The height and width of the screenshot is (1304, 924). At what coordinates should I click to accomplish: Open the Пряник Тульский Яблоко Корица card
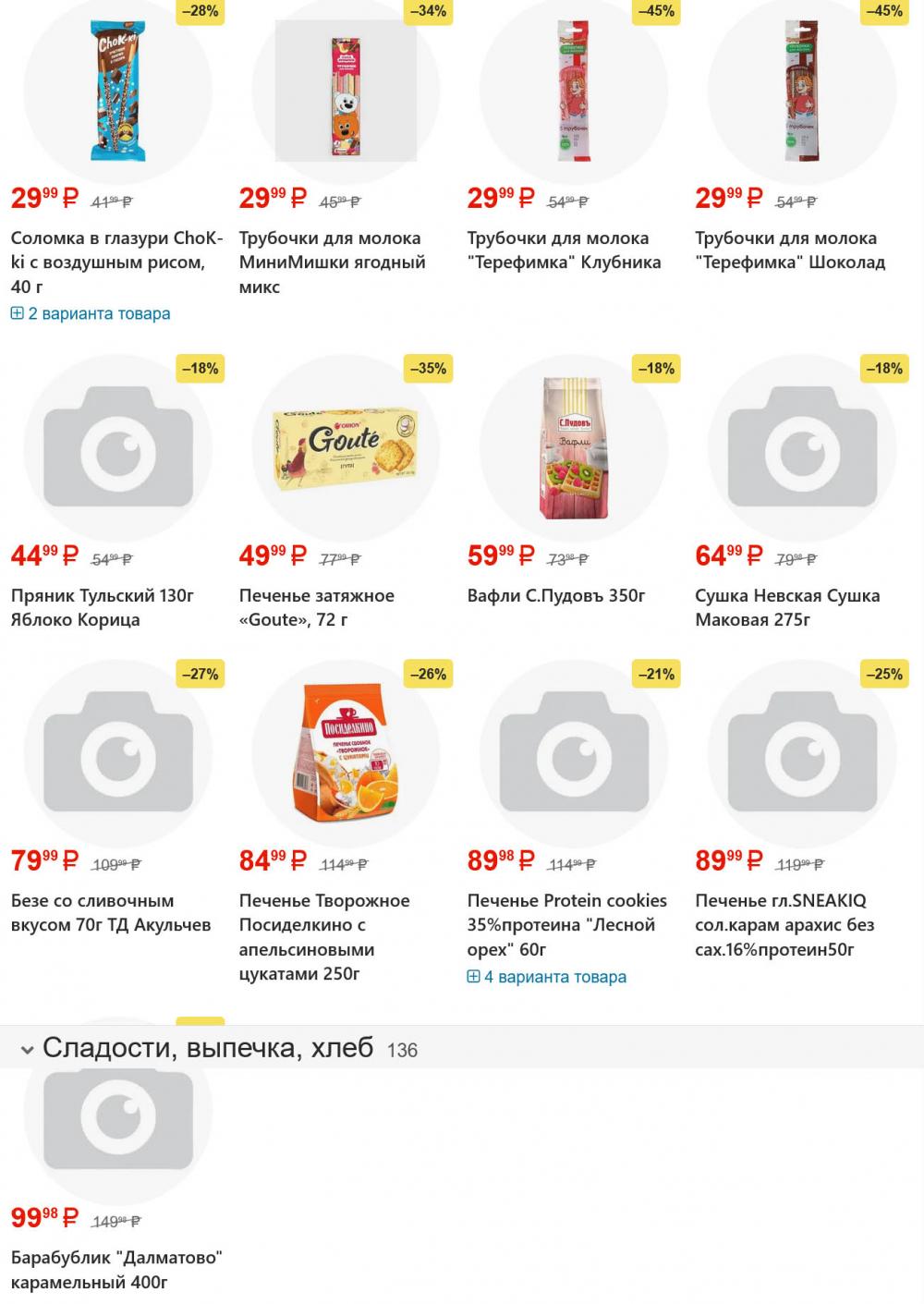[102, 607]
